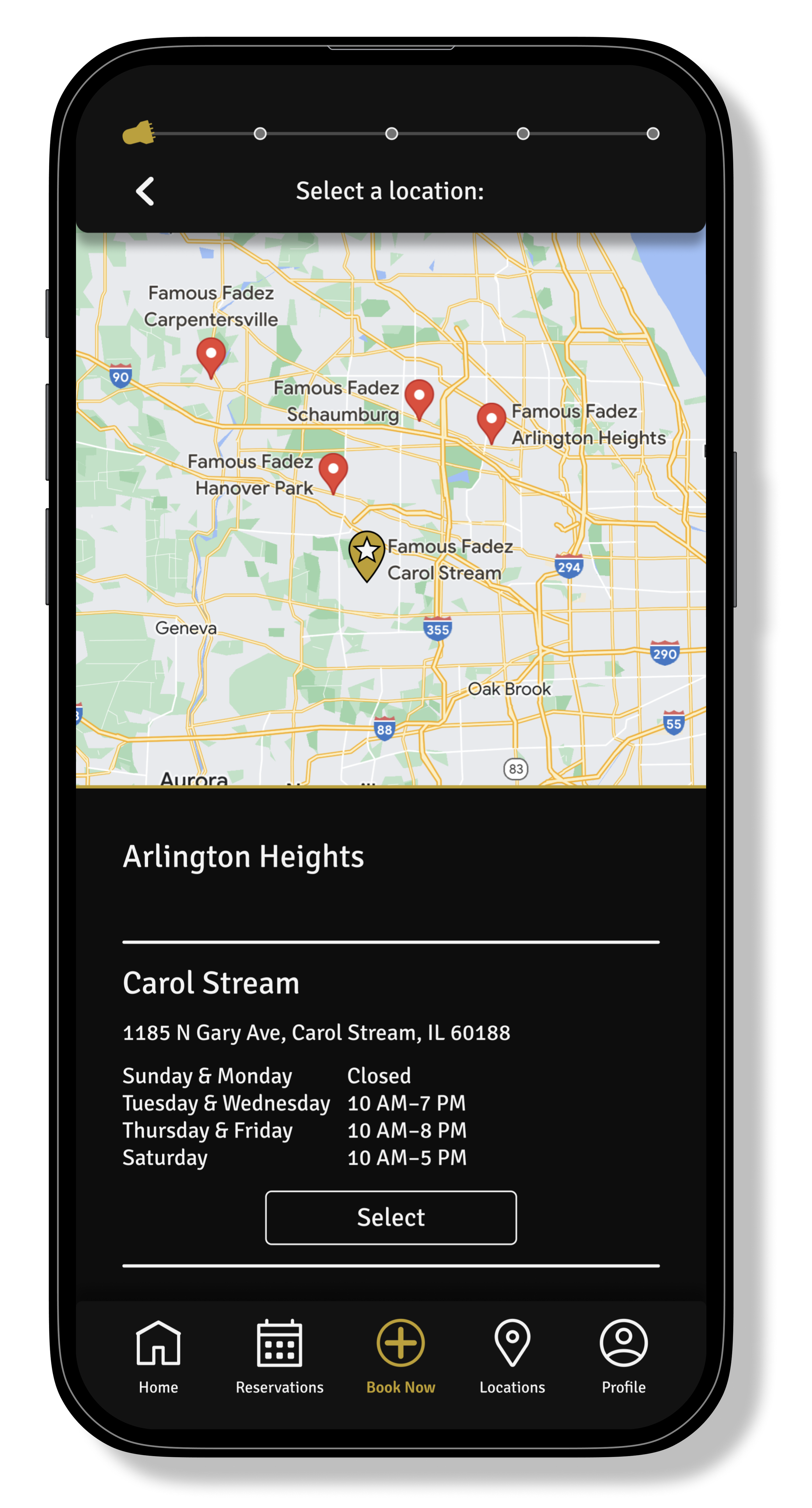Go back using the arrow
The height and width of the screenshot is (1508, 812).
[x=145, y=191]
